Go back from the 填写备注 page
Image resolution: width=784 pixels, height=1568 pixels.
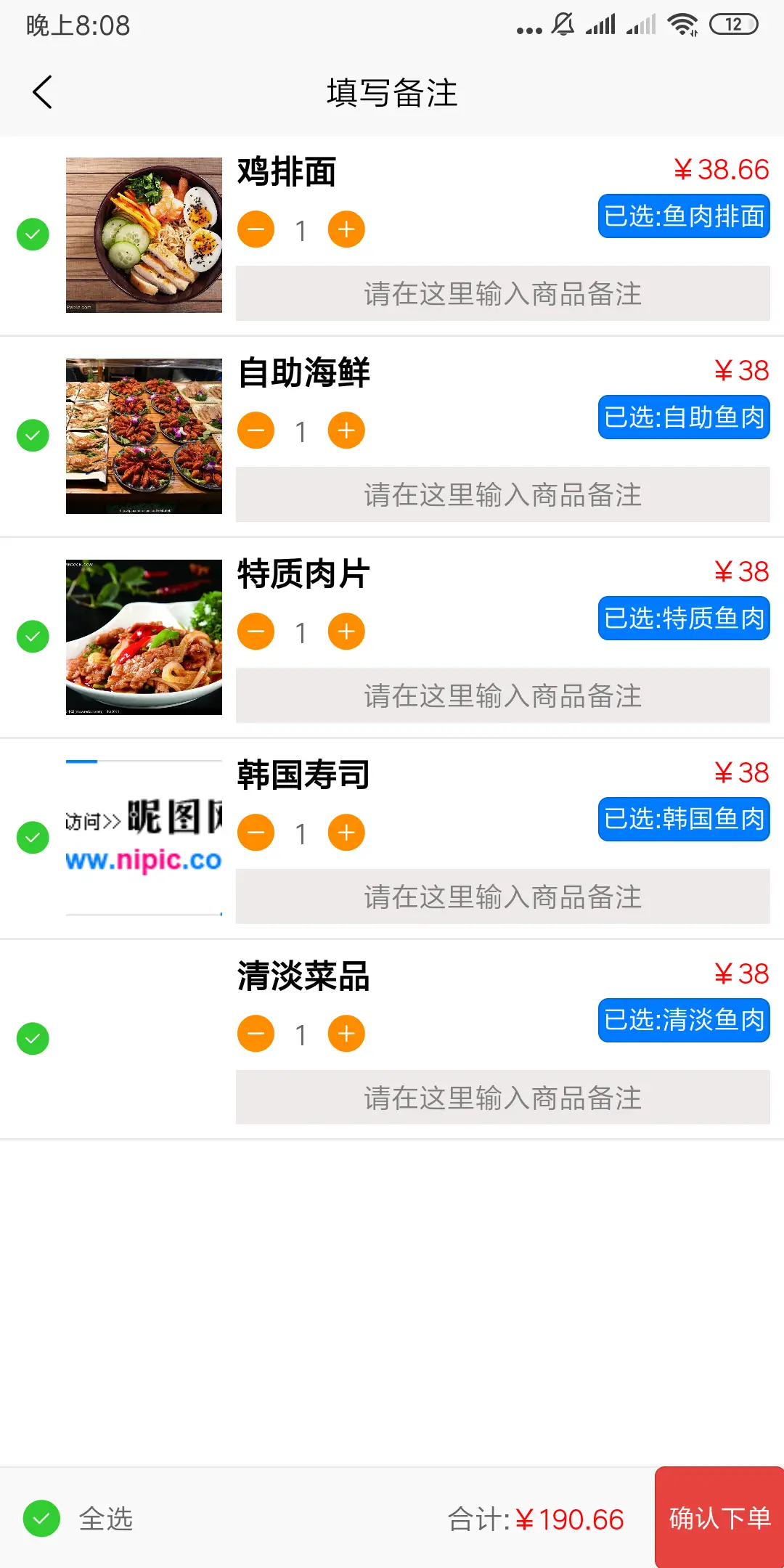[43, 92]
